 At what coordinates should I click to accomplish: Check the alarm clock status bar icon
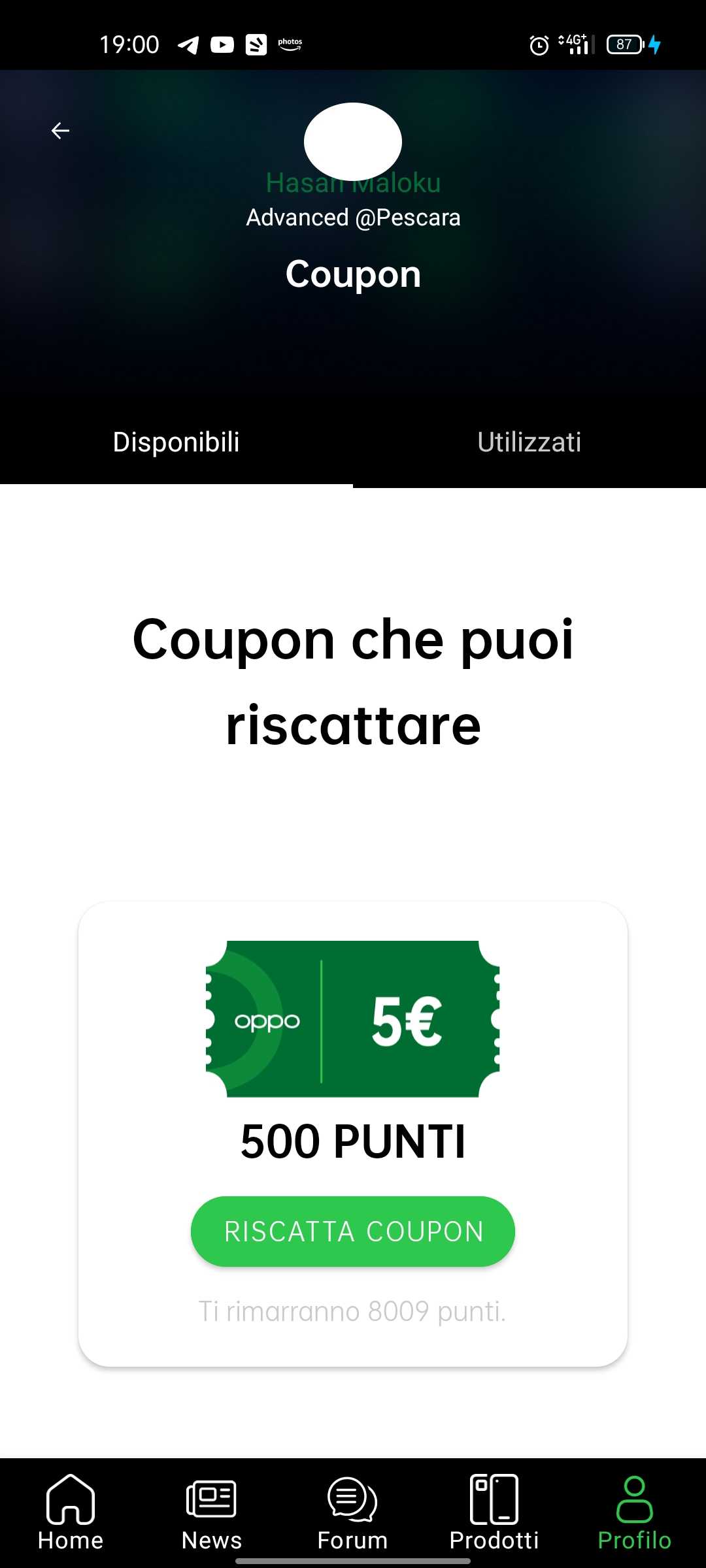coord(537,44)
